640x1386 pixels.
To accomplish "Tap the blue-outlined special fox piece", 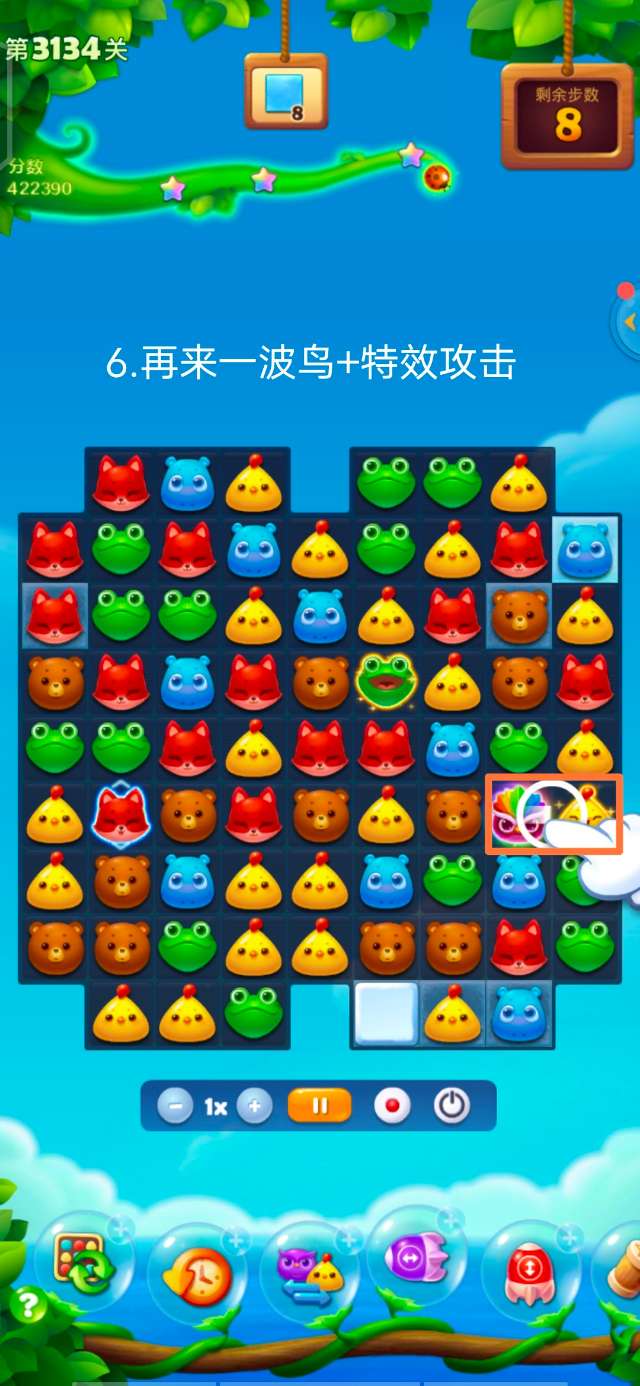I will click(121, 814).
